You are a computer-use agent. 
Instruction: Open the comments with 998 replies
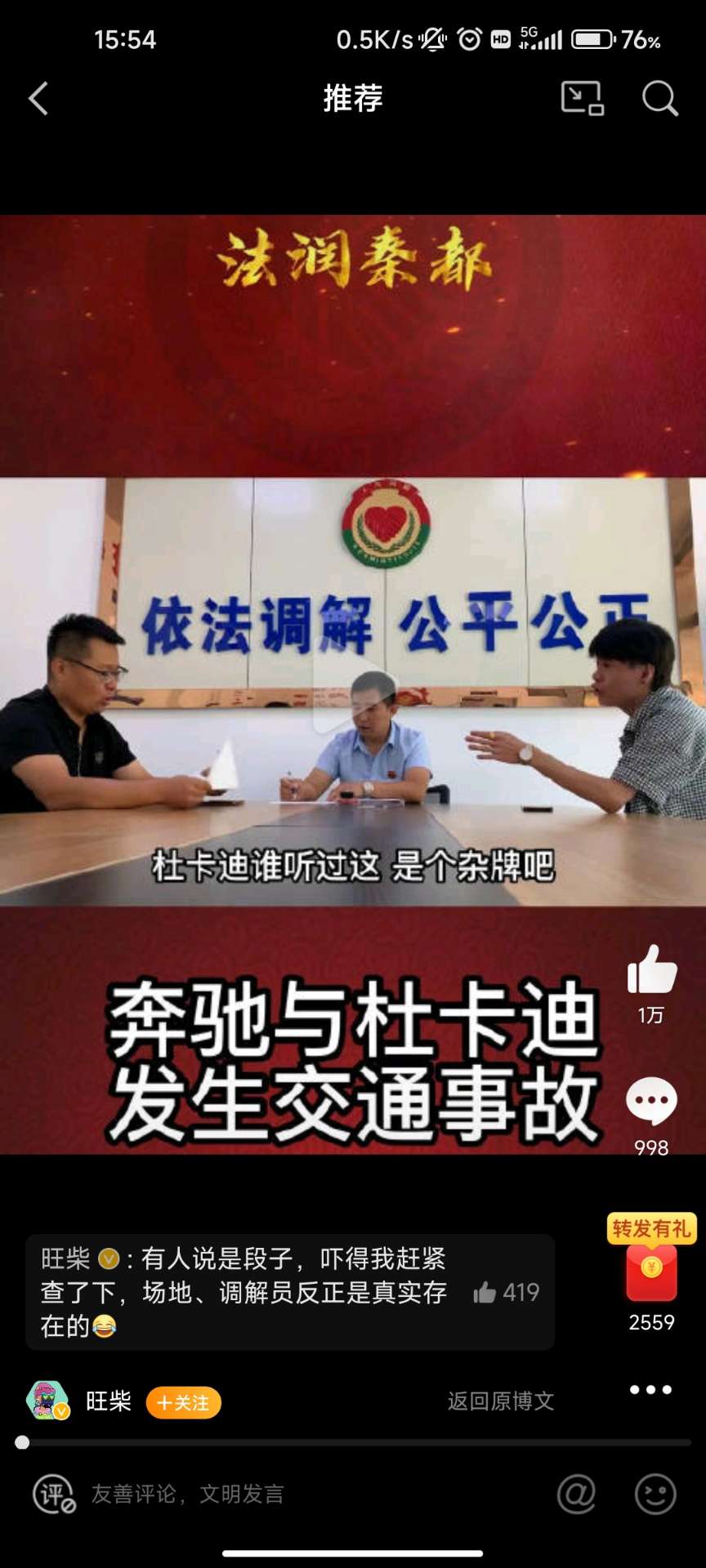[651, 1102]
